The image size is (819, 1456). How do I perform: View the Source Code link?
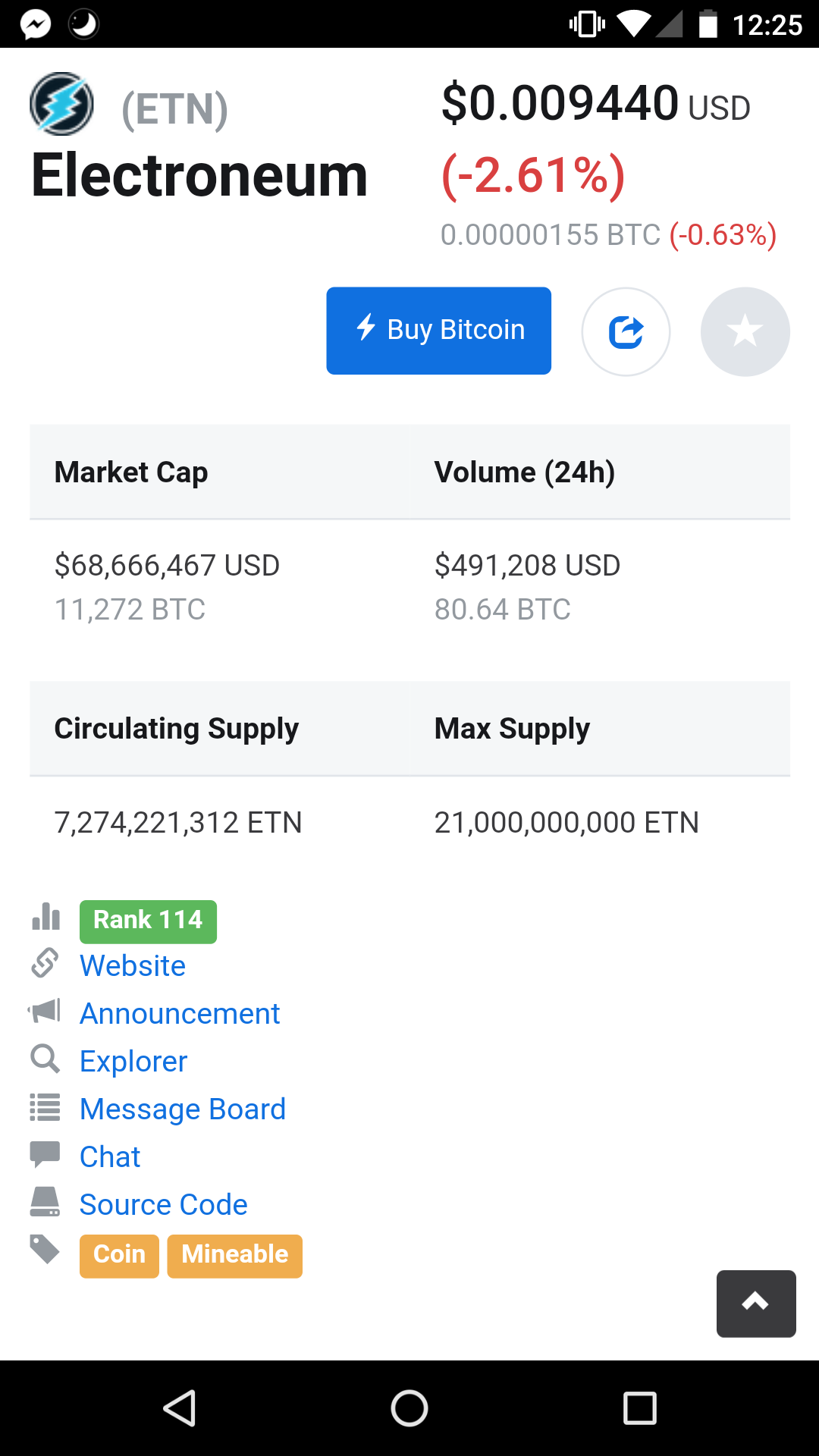[164, 1204]
